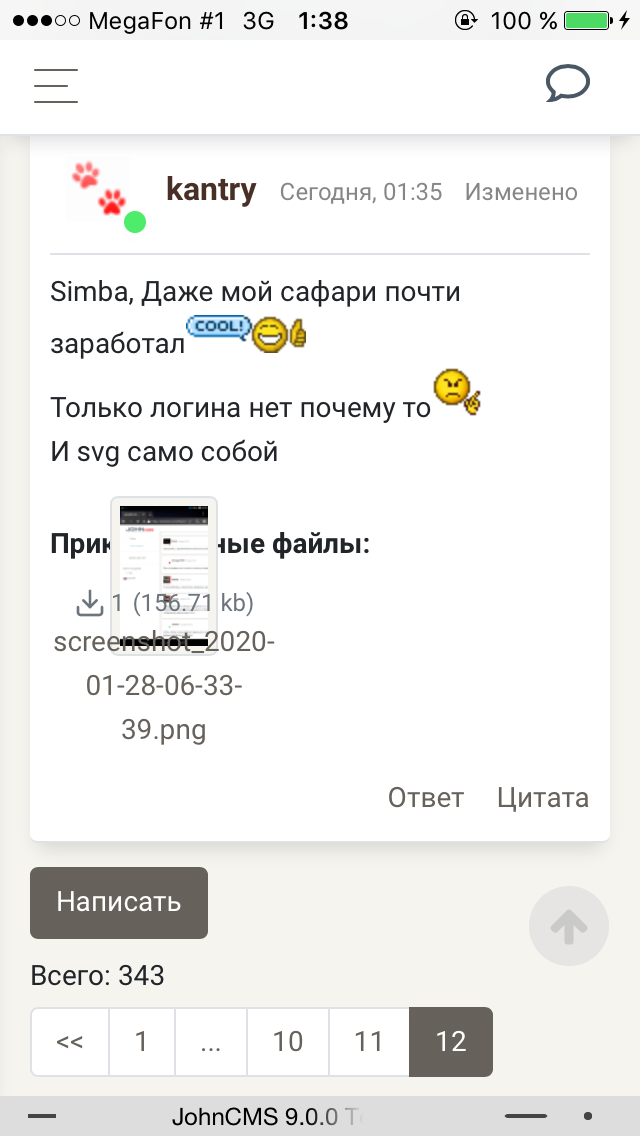Go to page 1
This screenshot has height=1136, width=640.
[141, 1041]
